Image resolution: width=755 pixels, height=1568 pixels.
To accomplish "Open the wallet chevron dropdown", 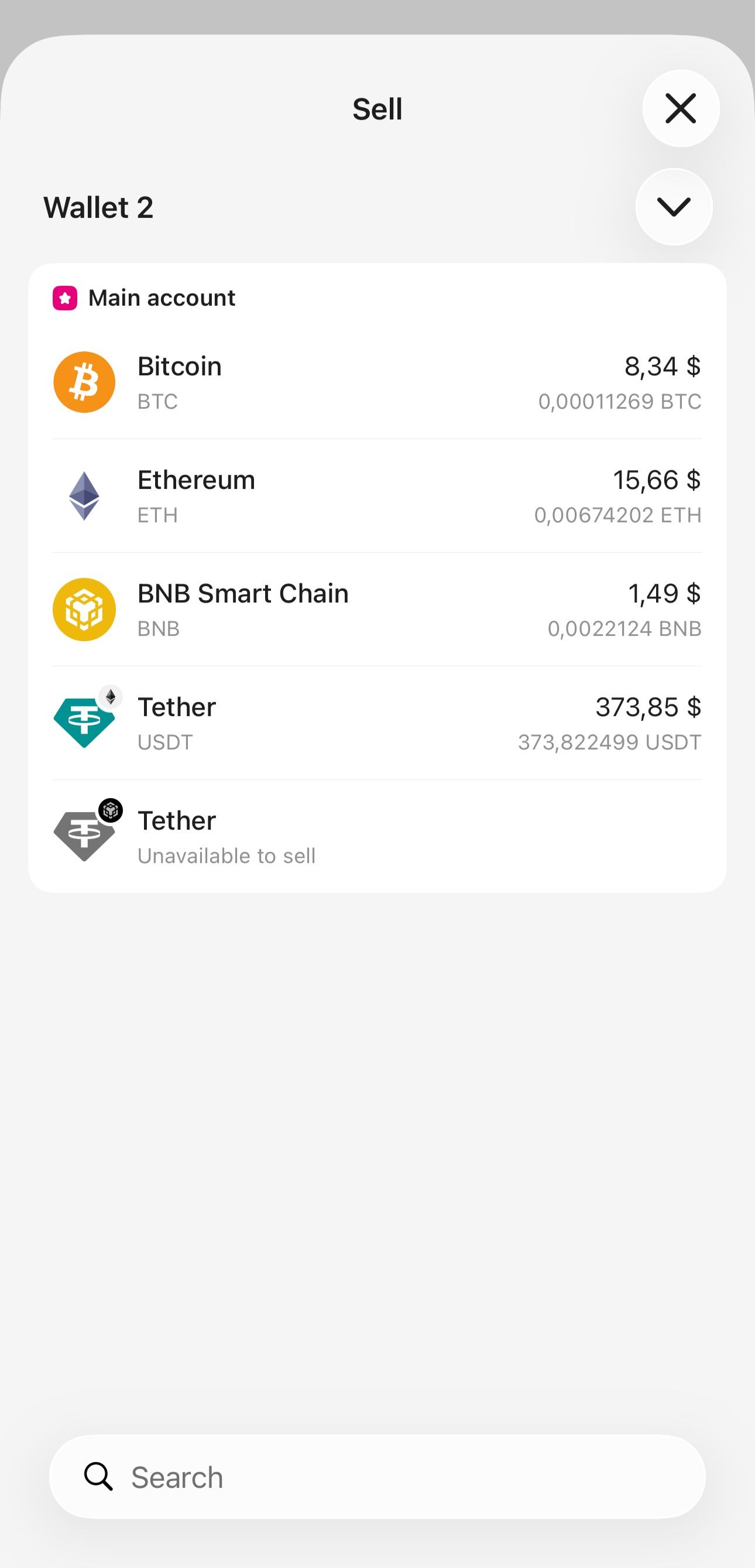I will click(x=674, y=207).
